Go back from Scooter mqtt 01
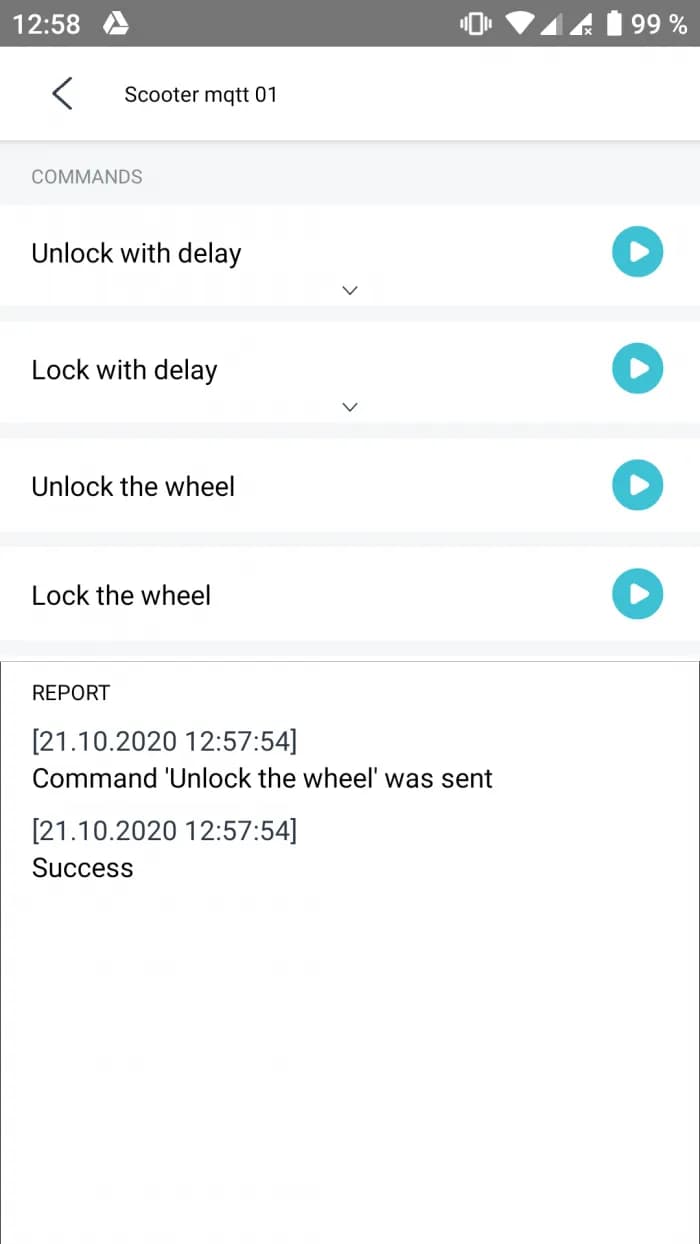700x1244 pixels. [x=62, y=94]
